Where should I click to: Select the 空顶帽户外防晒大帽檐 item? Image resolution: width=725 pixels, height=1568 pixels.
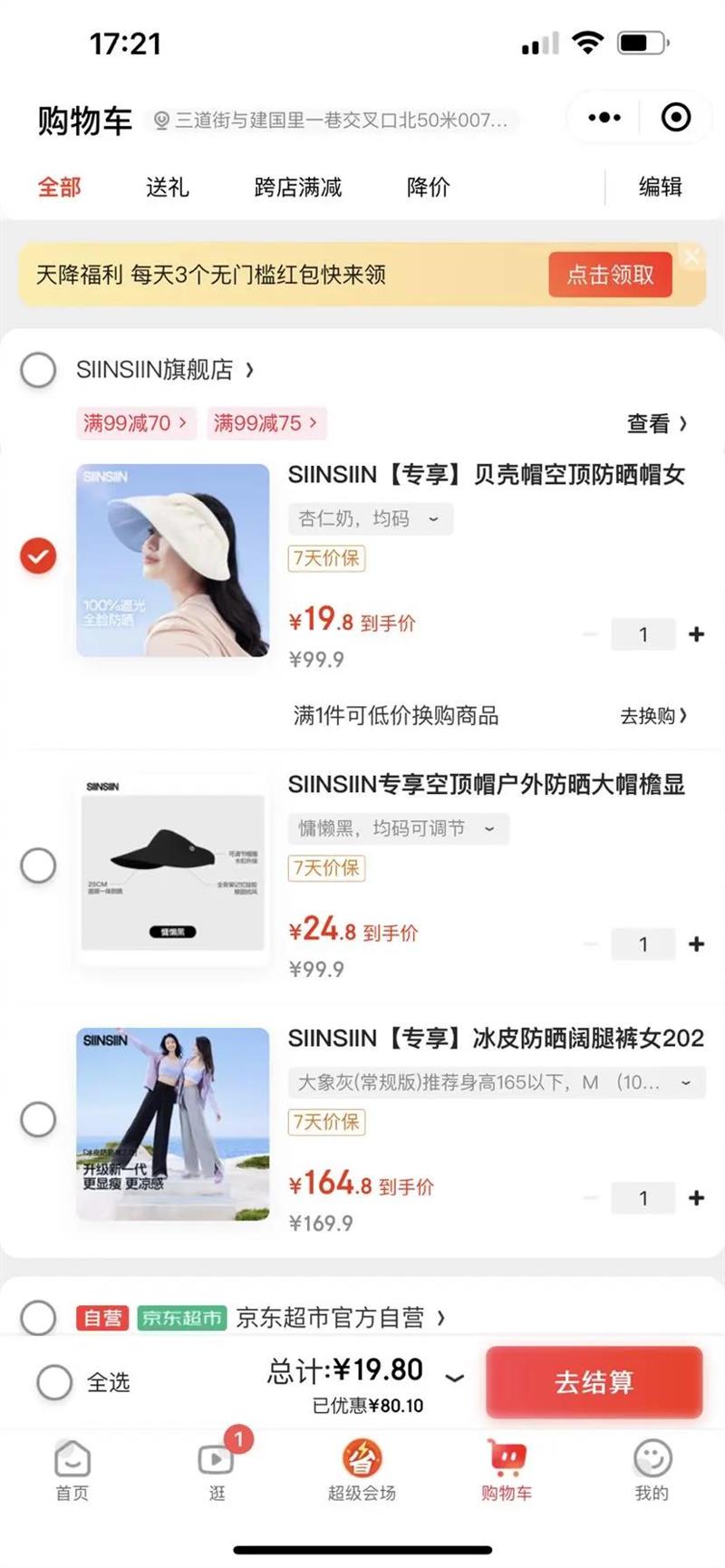coord(38,866)
